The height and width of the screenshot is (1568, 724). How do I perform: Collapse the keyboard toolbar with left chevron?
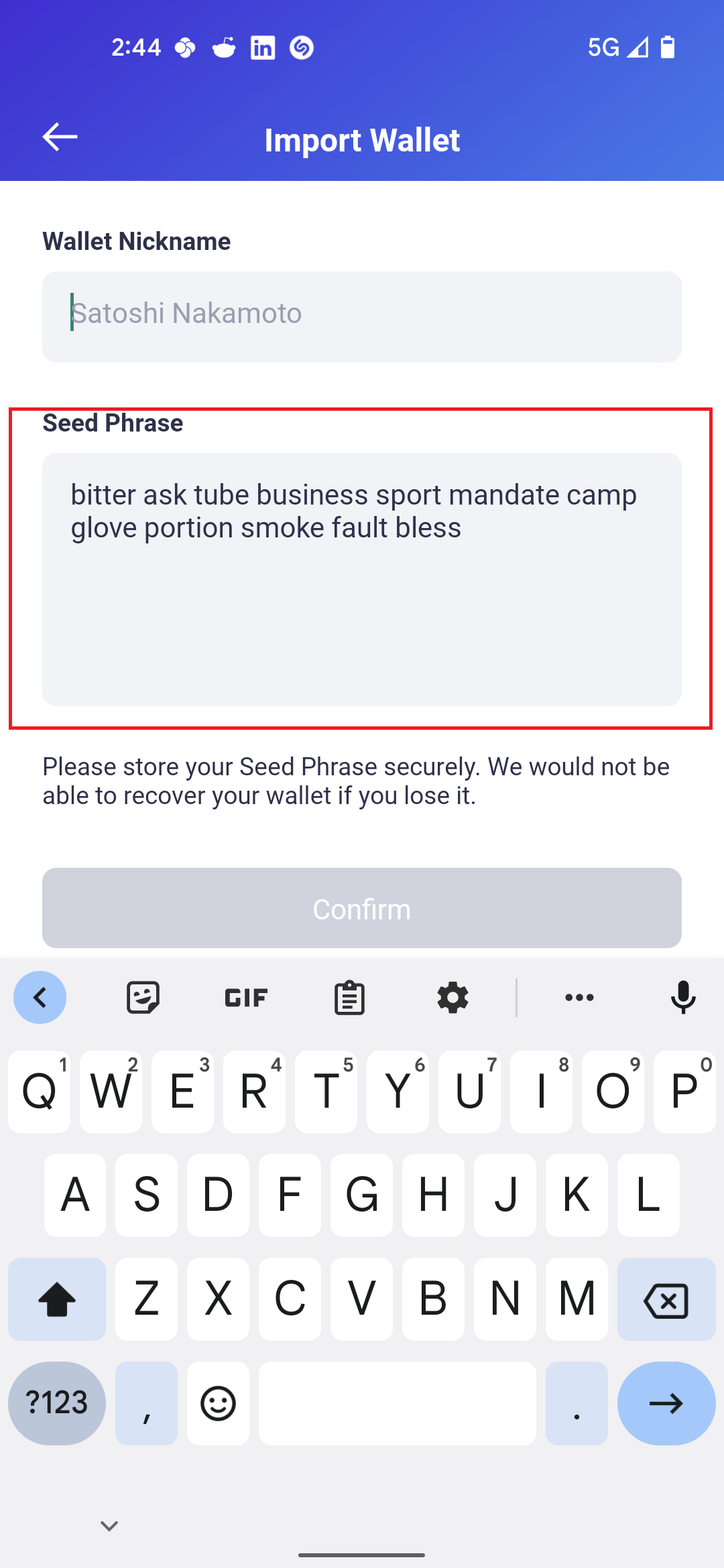[40, 998]
